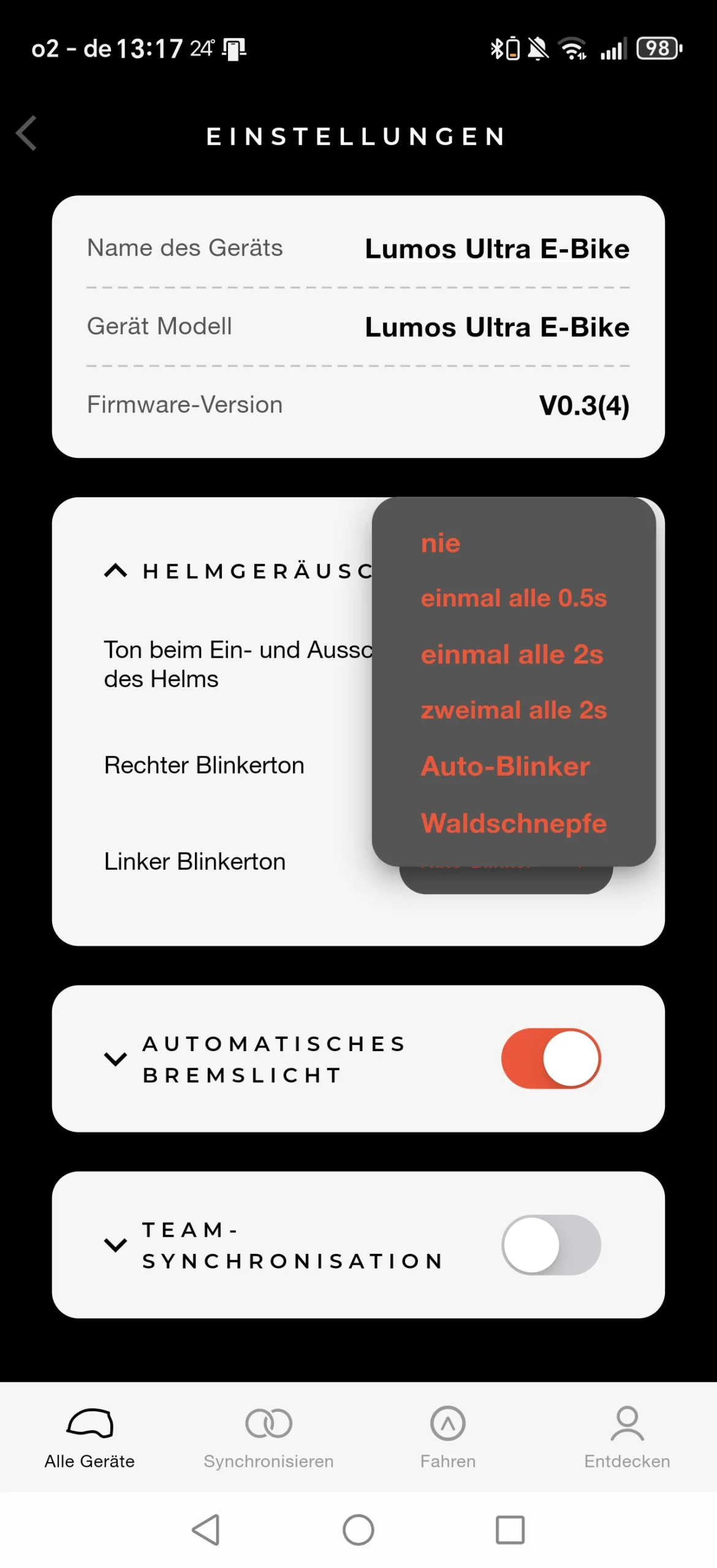The height and width of the screenshot is (1568, 717).
Task: Choose 'einmal alle 0.5s' from the dropdown
Action: click(x=514, y=598)
